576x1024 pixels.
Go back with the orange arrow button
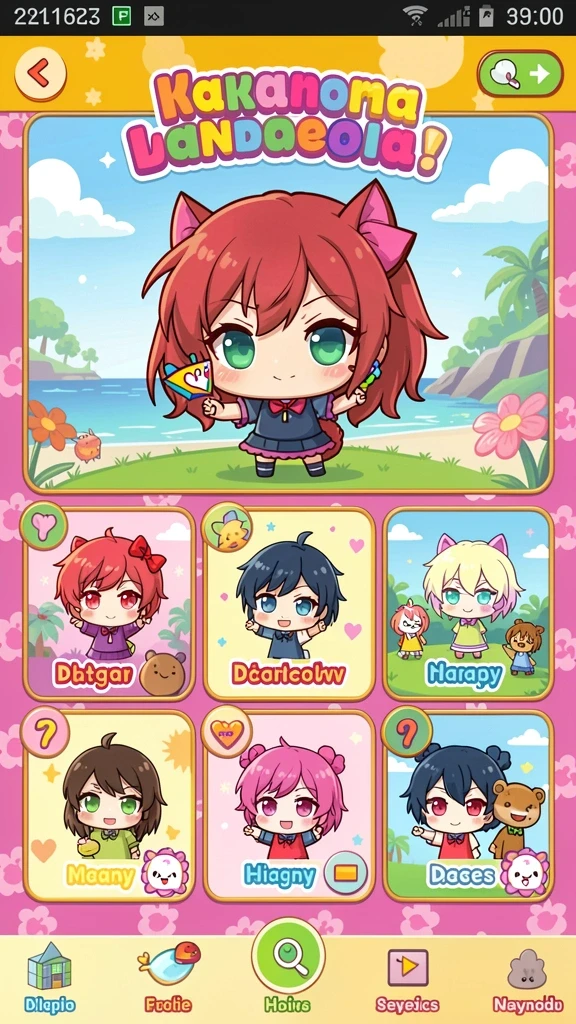[x=40, y=73]
